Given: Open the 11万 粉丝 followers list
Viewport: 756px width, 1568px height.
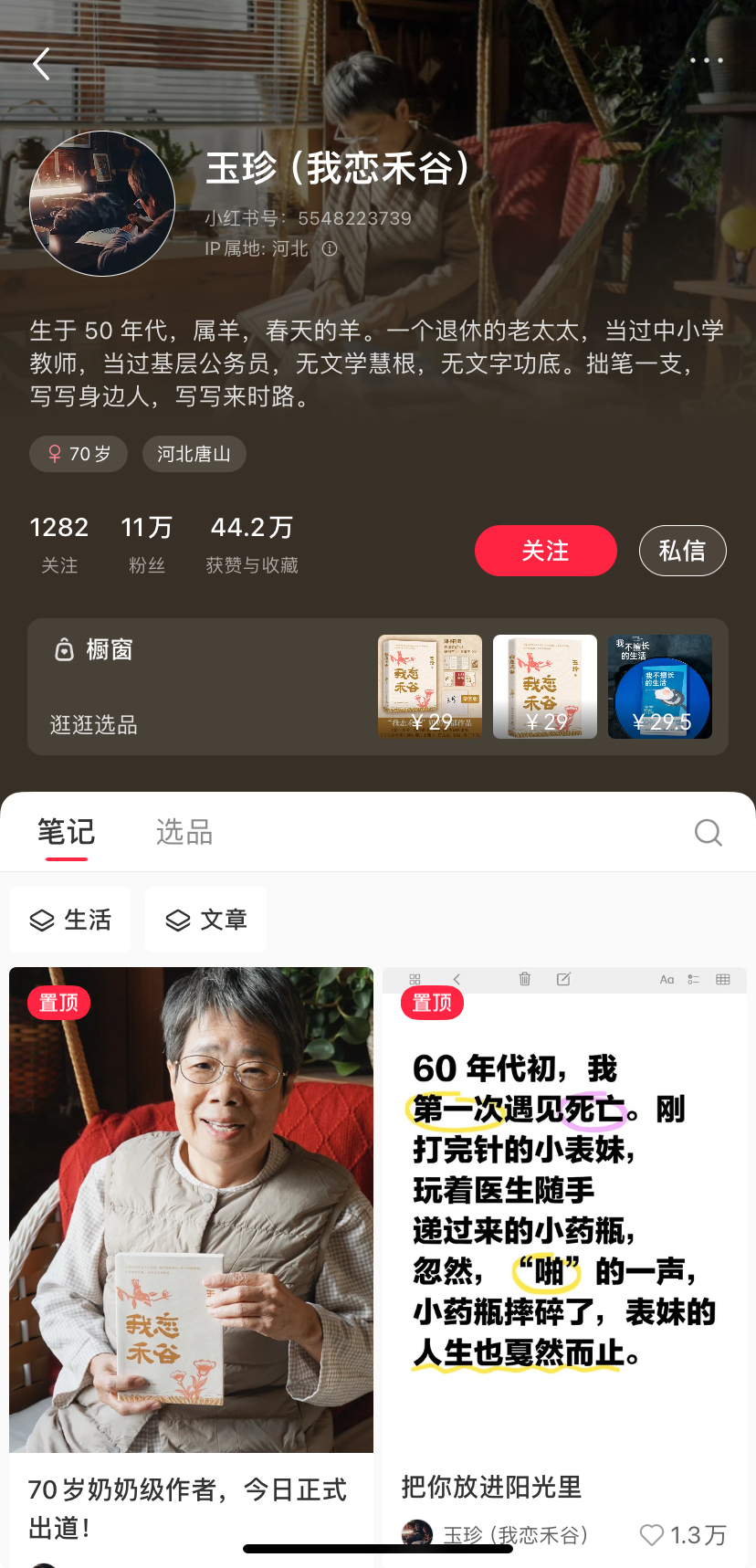Looking at the screenshot, I should pos(147,544).
